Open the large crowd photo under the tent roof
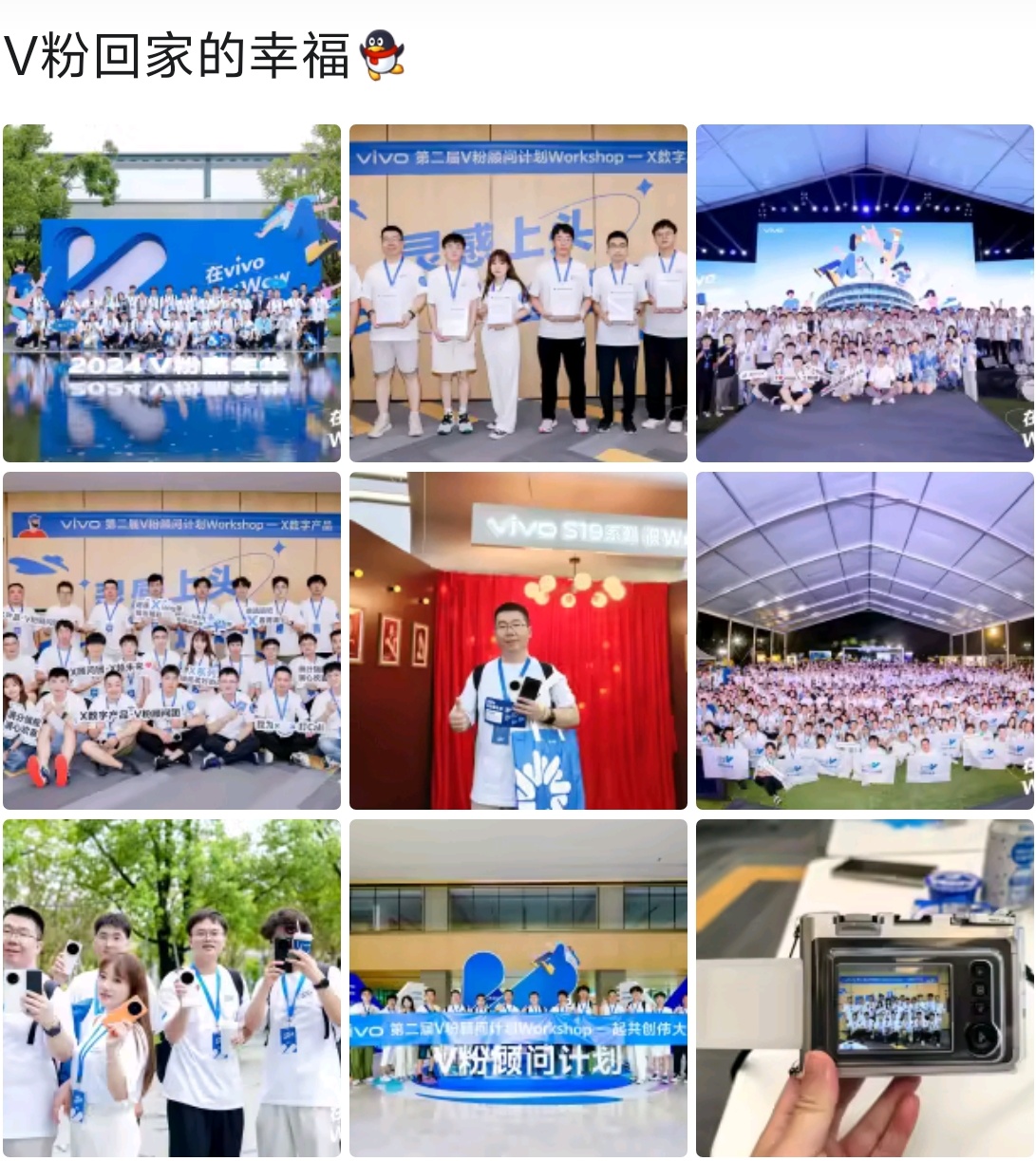The image size is (1036, 1161). [864, 641]
